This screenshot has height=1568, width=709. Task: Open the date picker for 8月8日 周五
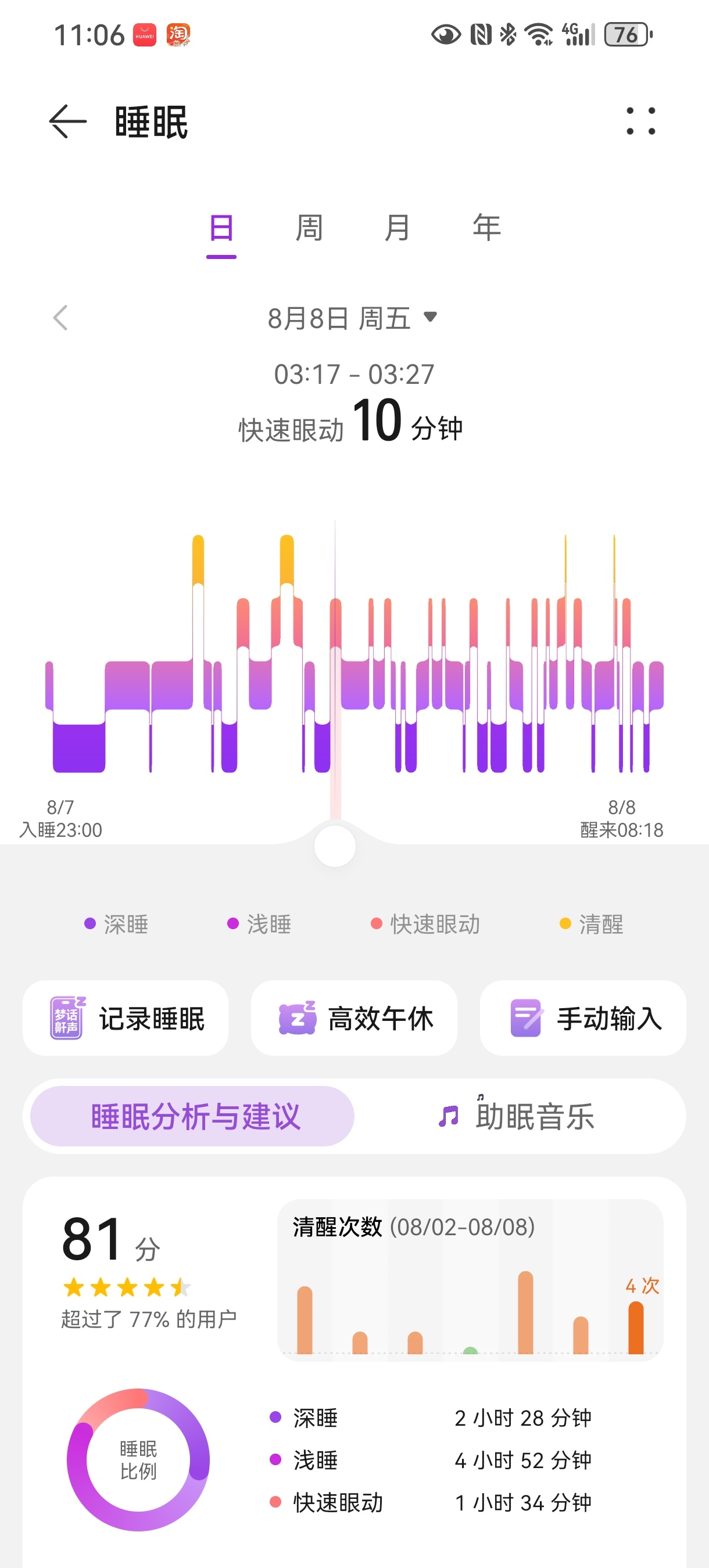(x=353, y=318)
